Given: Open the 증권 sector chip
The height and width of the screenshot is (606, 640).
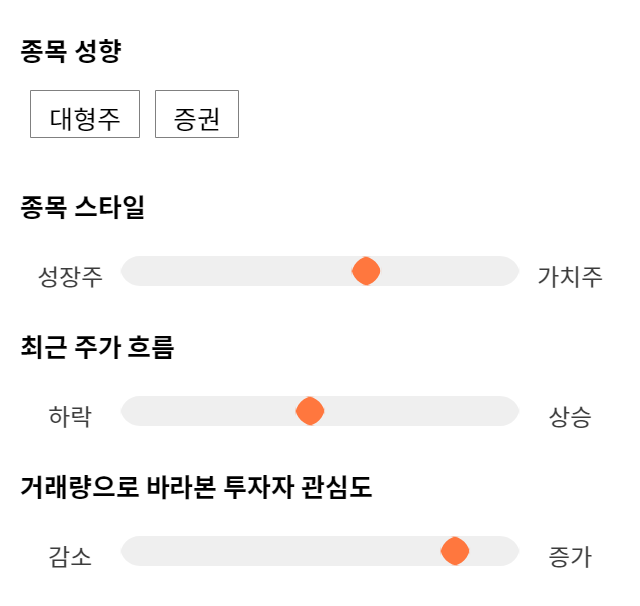Looking at the screenshot, I should (197, 114).
